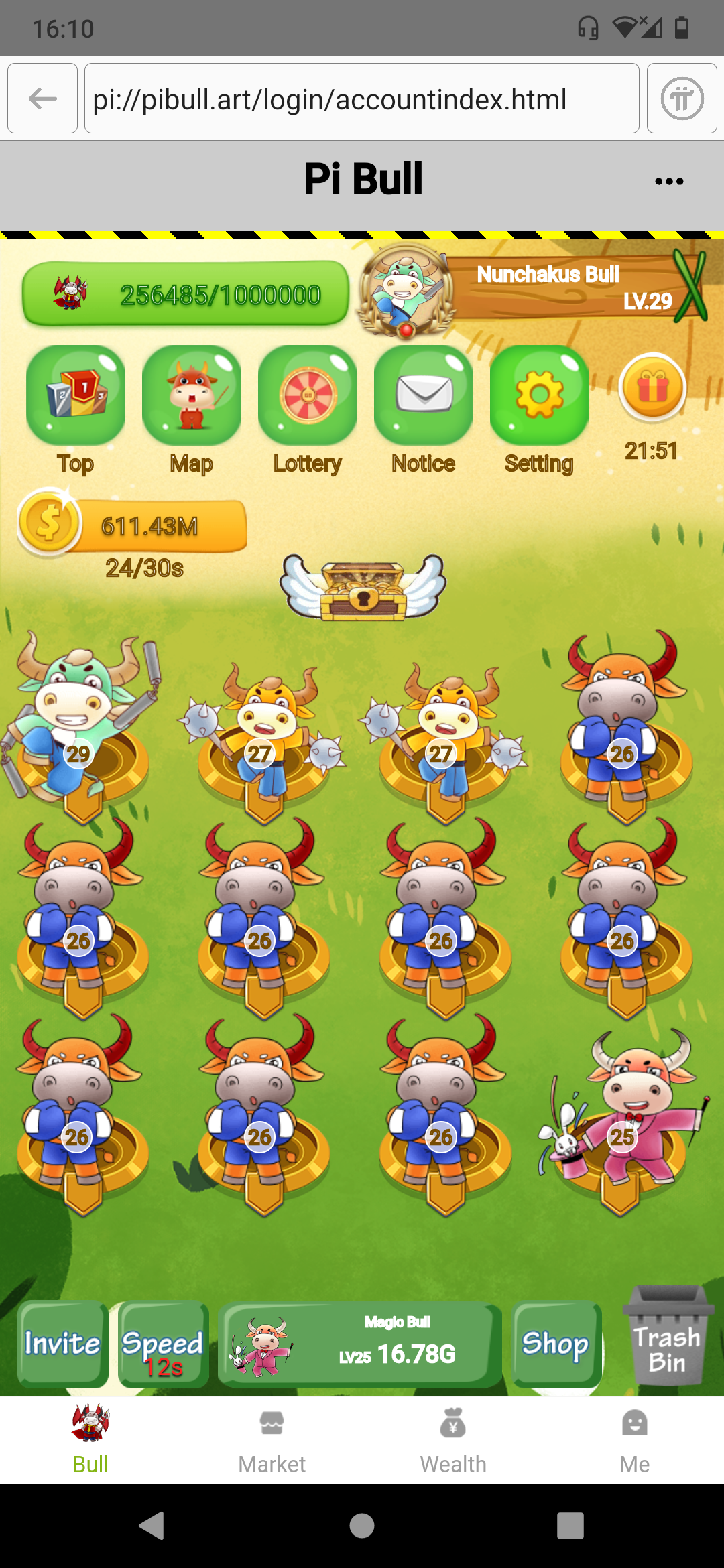The image size is (724, 1568).
Task: Tap the gift box timer icon
Action: [652, 389]
